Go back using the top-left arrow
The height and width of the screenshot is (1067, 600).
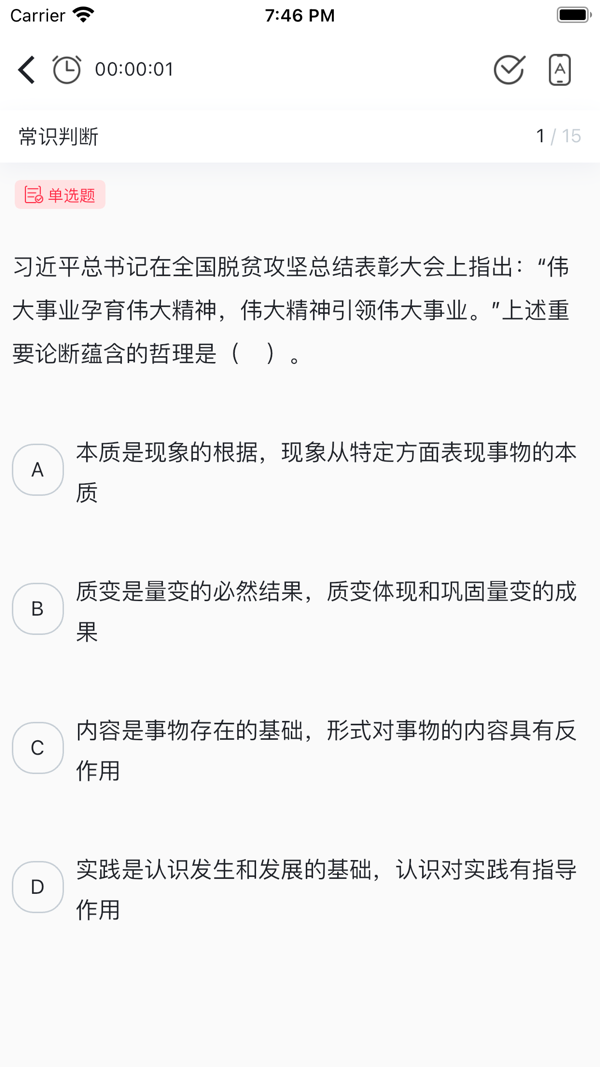coord(27,69)
